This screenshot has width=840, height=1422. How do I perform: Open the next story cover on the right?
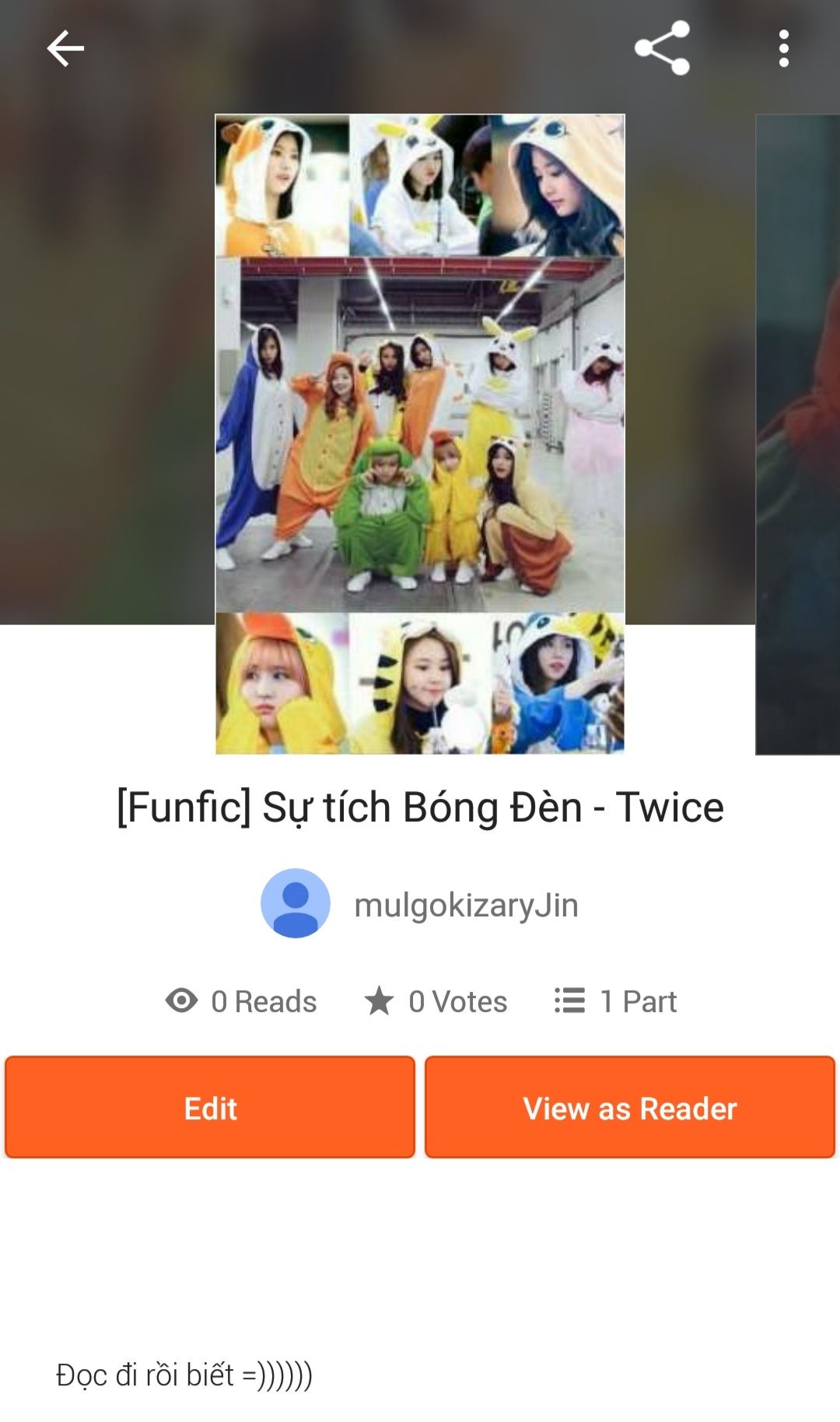[799, 434]
